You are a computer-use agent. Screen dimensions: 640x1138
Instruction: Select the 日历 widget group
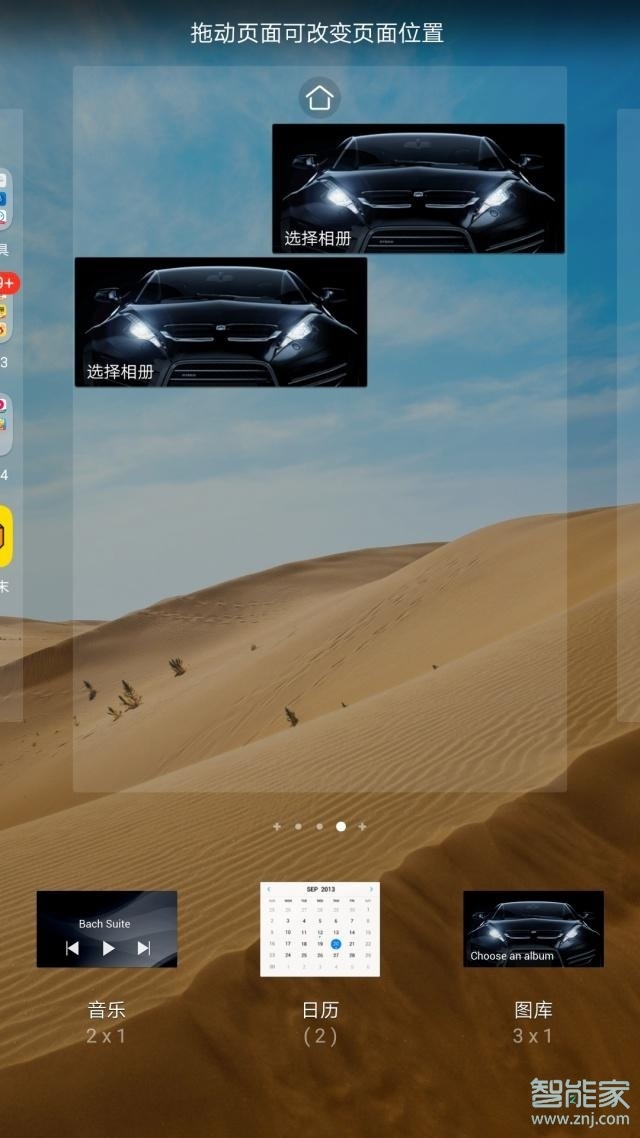320,929
